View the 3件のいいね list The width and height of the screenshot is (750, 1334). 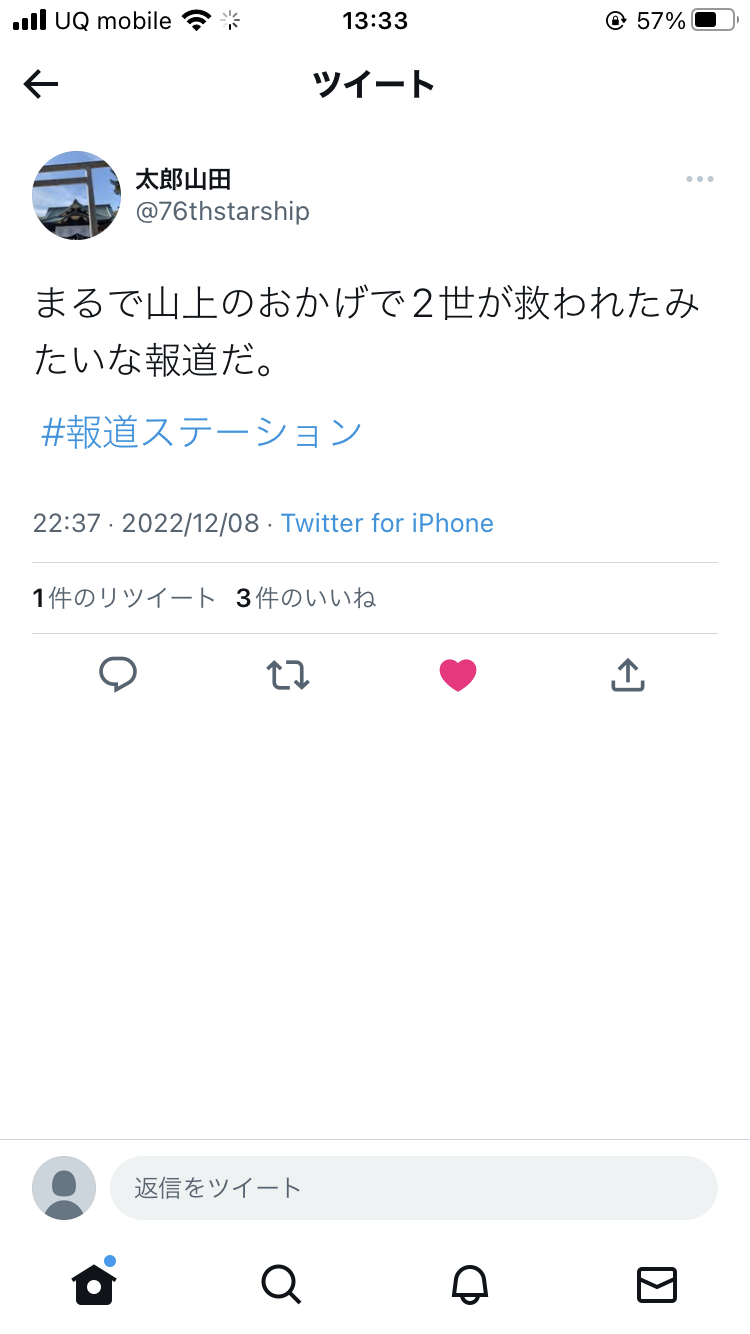point(306,598)
